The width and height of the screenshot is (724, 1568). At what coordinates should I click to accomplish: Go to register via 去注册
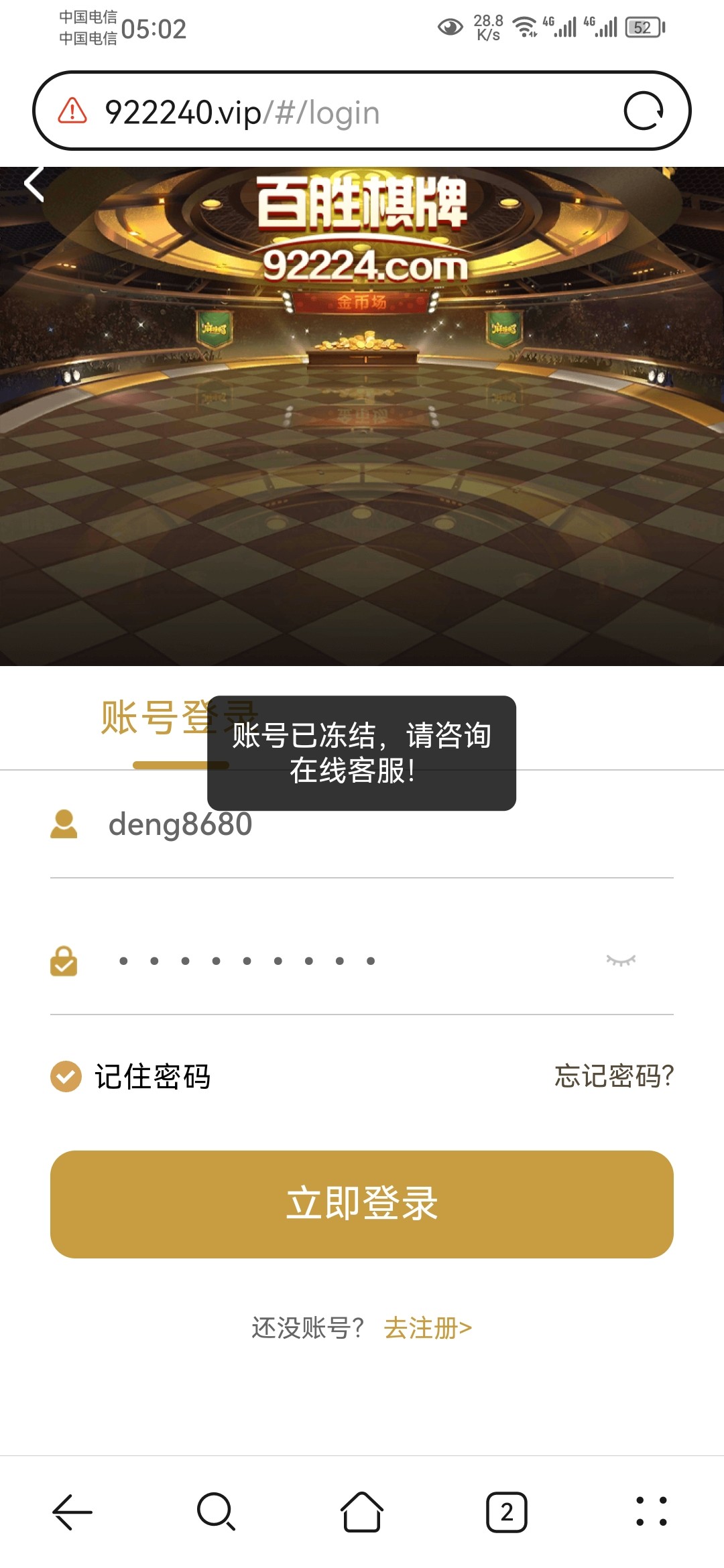tap(428, 1327)
